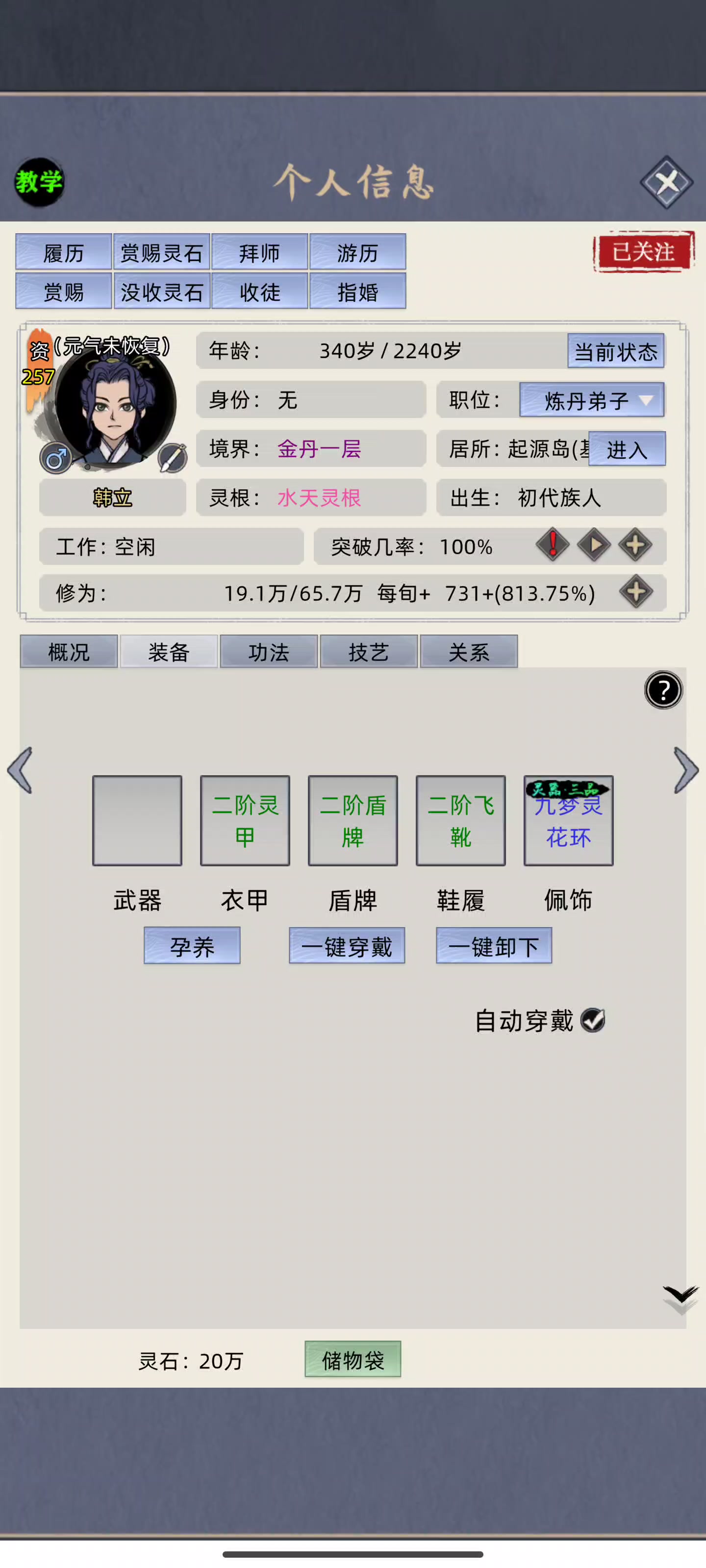Select the 二阶灵甲 armor slot
Image resolution: width=706 pixels, height=1568 pixels.
(x=245, y=820)
